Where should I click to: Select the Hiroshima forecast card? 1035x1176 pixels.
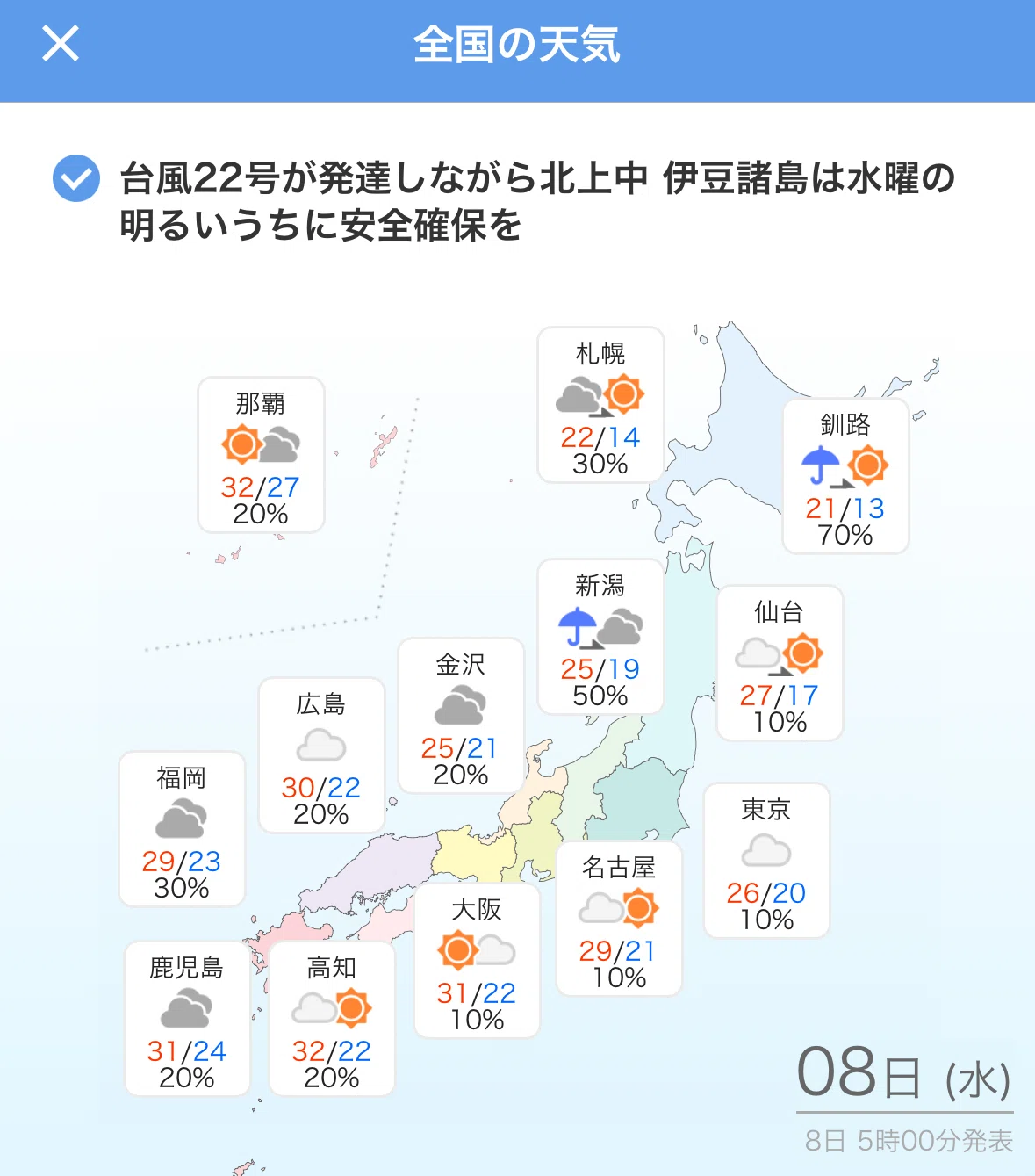pyautogui.click(x=321, y=755)
